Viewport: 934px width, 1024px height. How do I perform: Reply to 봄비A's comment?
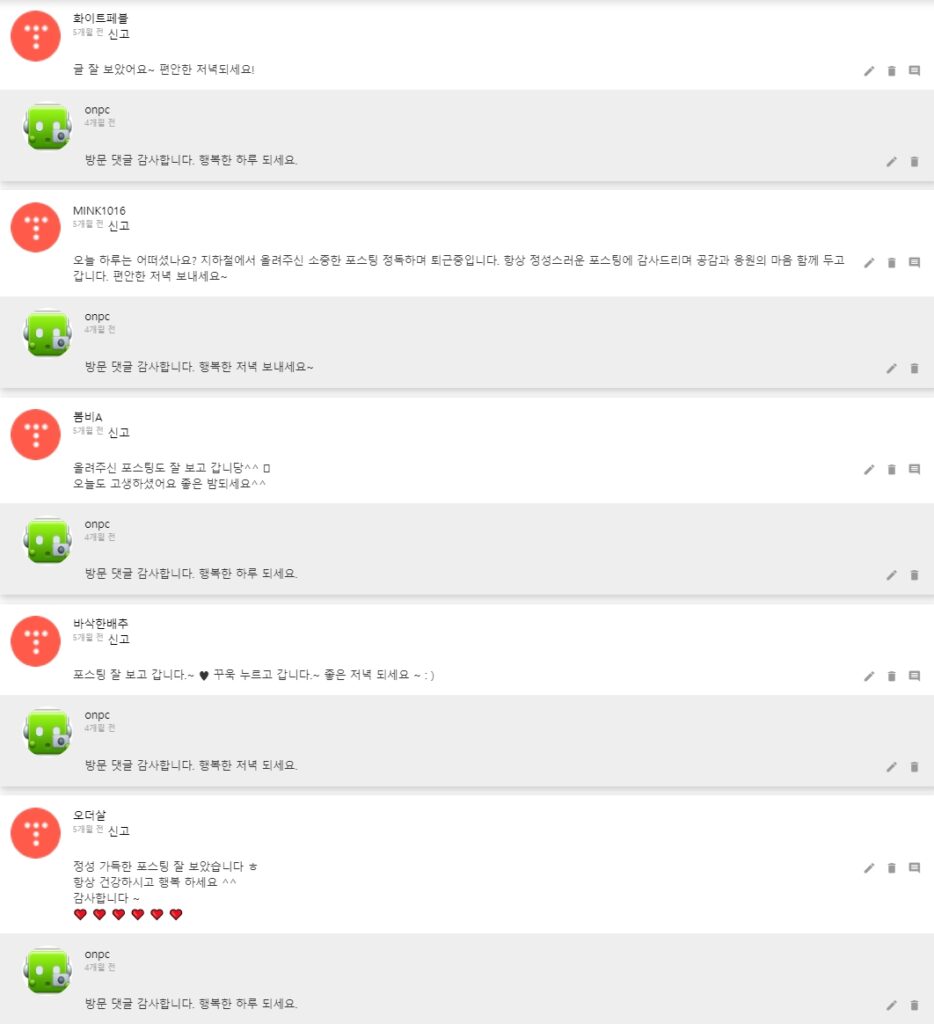[x=914, y=470]
